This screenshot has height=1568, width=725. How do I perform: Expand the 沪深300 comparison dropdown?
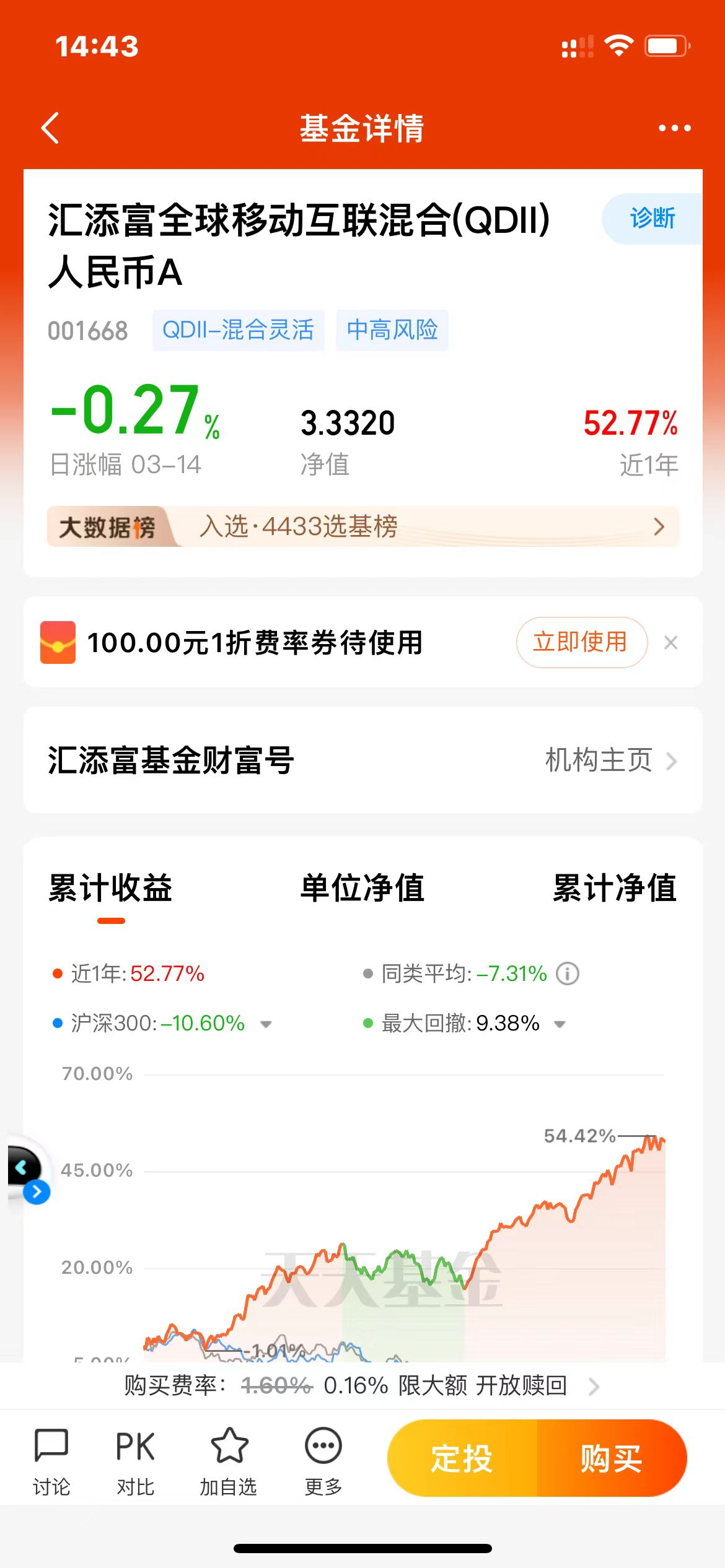pos(266,1024)
